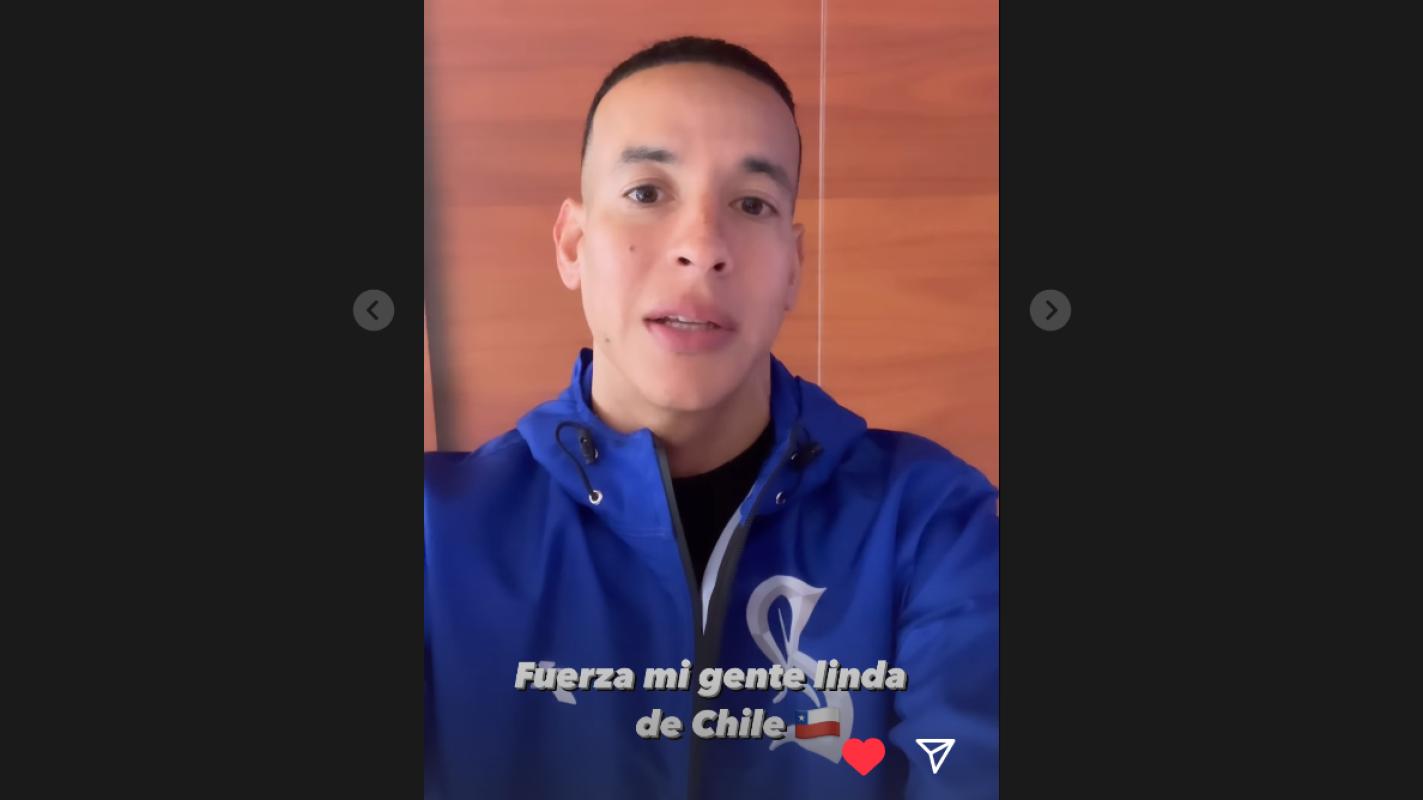Screen dimensions: 1423x800
Task: Tap the red heart like icon
Action: click(x=863, y=757)
